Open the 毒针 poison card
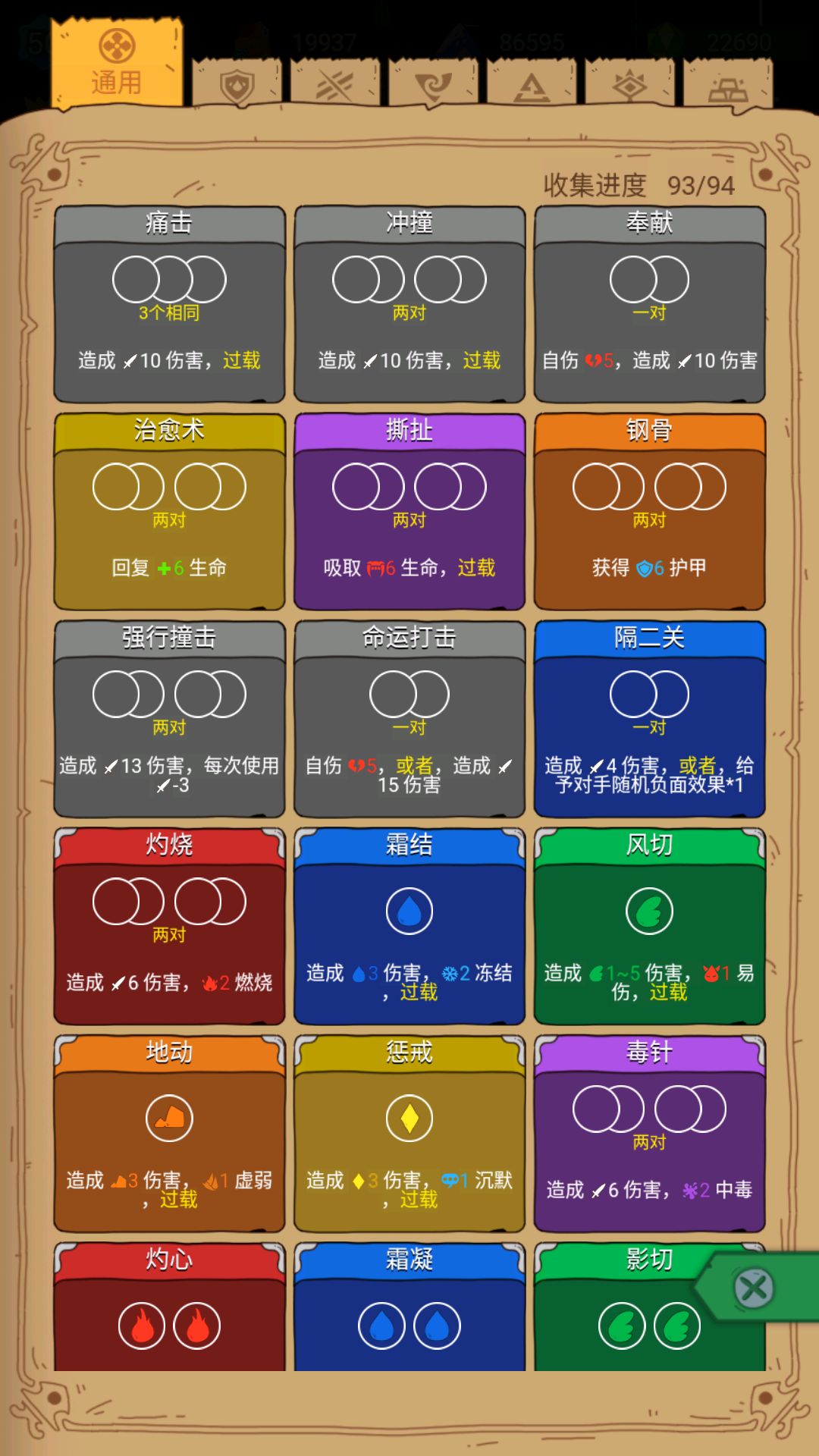This screenshot has width=819, height=1456. click(x=650, y=1134)
